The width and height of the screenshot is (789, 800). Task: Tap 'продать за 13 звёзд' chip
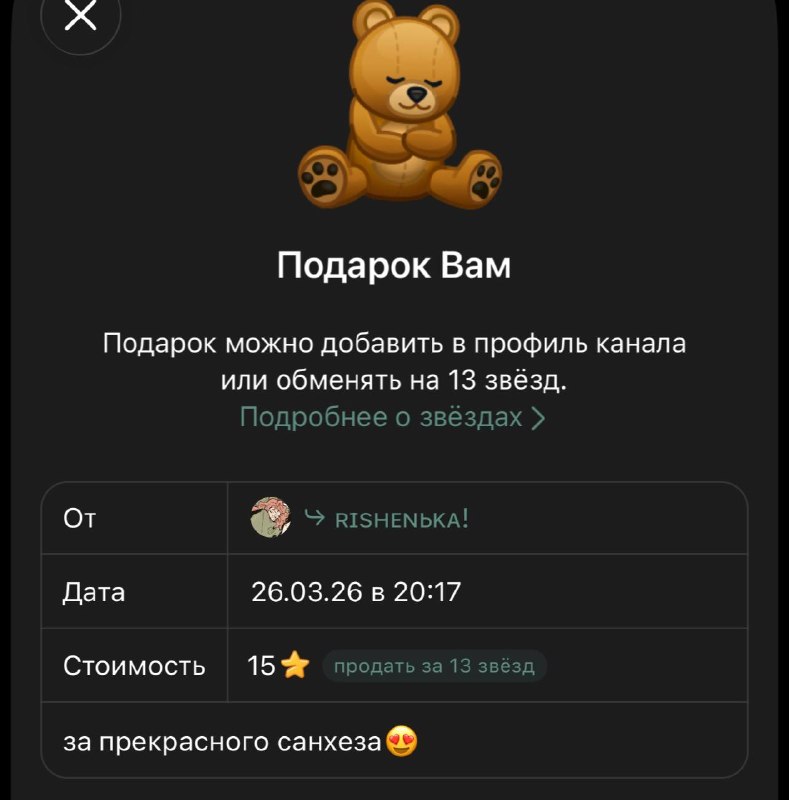(x=434, y=666)
